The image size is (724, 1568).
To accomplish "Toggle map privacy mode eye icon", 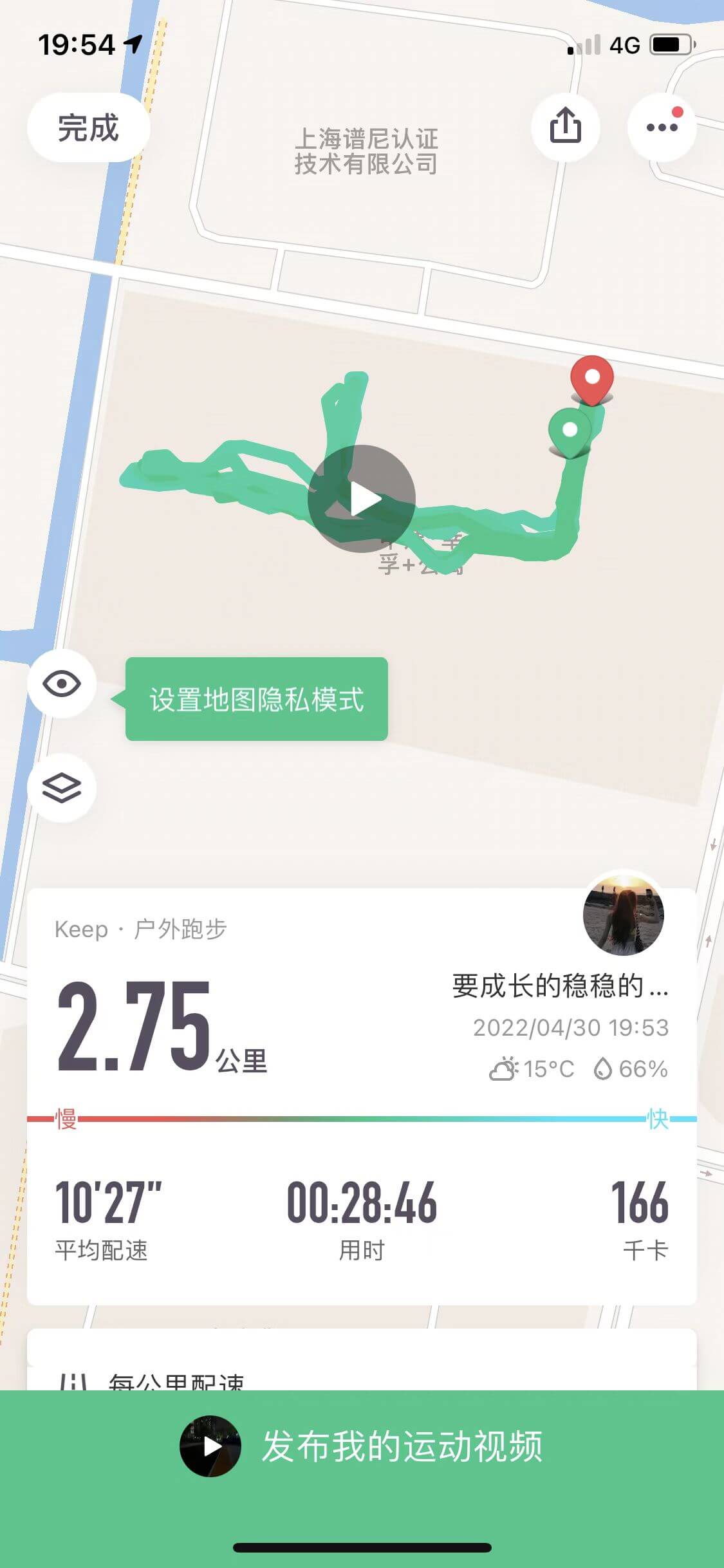I will [x=62, y=683].
